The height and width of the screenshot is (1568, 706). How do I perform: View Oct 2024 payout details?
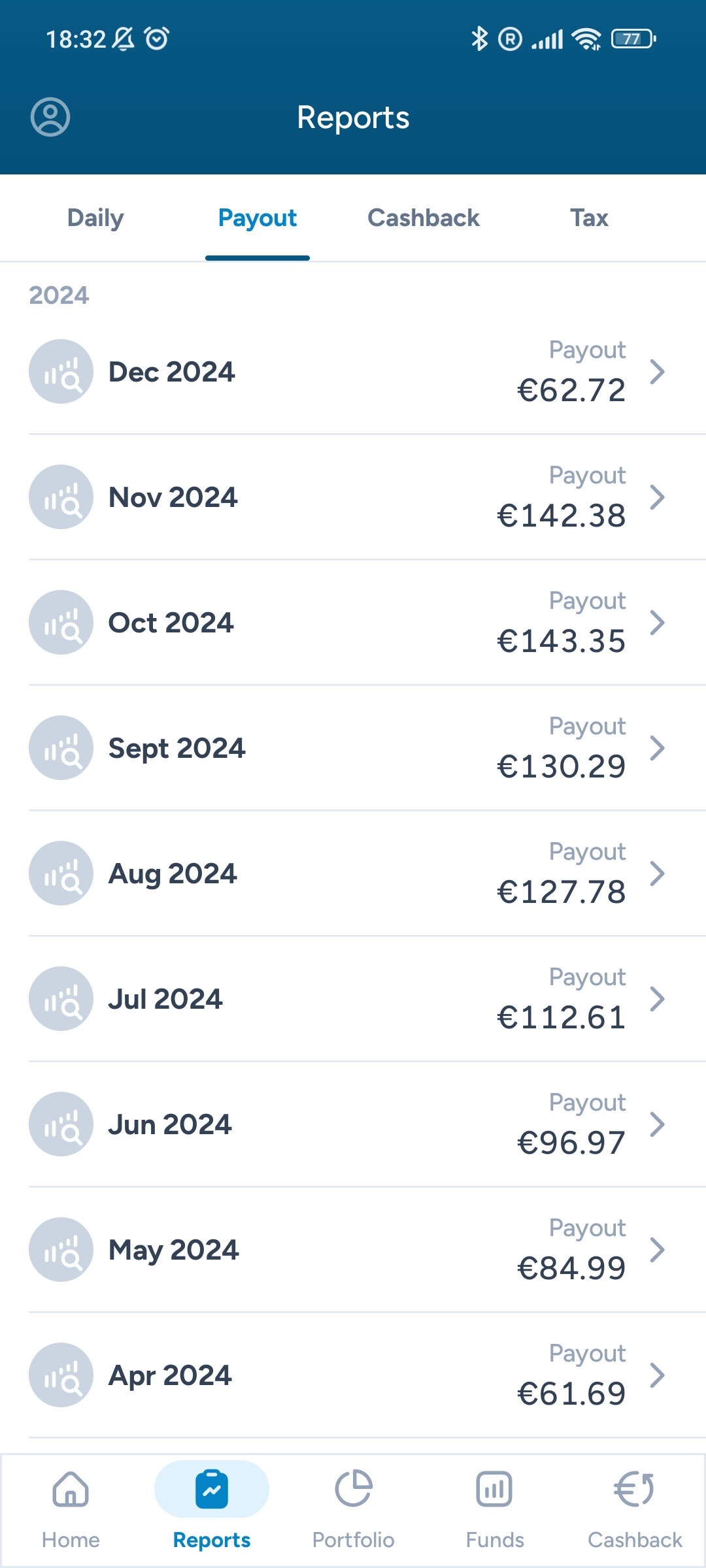(x=353, y=623)
